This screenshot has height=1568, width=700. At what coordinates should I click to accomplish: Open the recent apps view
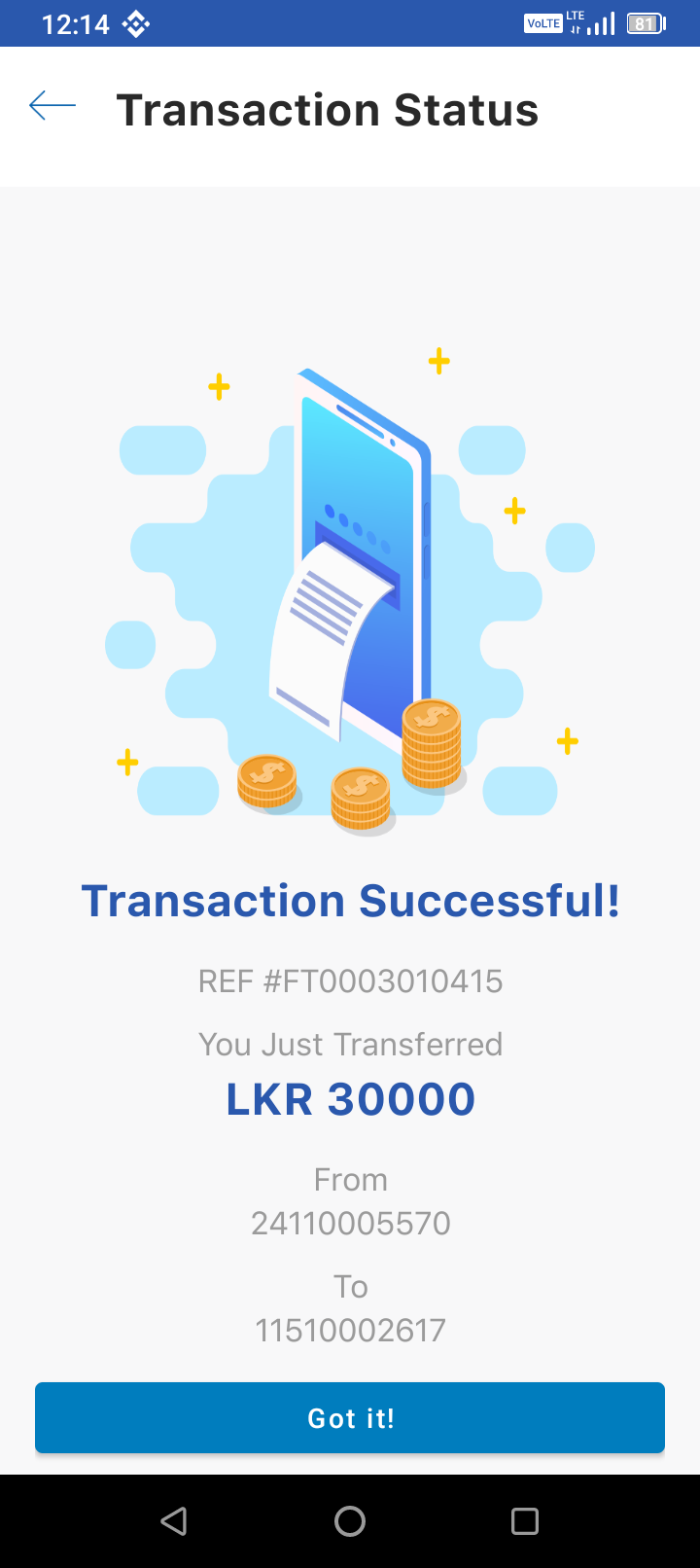point(525,1520)
